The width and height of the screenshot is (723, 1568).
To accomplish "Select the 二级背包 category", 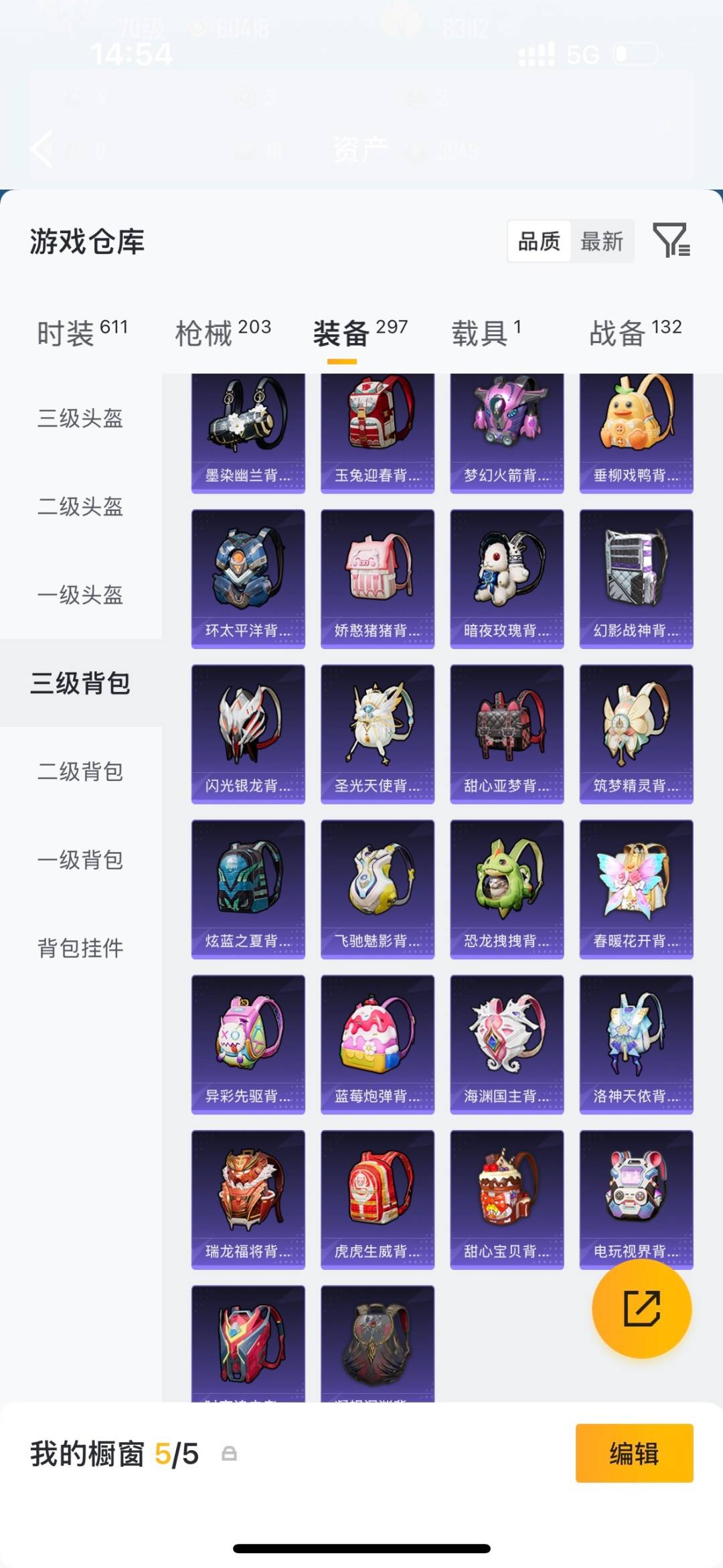I will pos(80,772).
